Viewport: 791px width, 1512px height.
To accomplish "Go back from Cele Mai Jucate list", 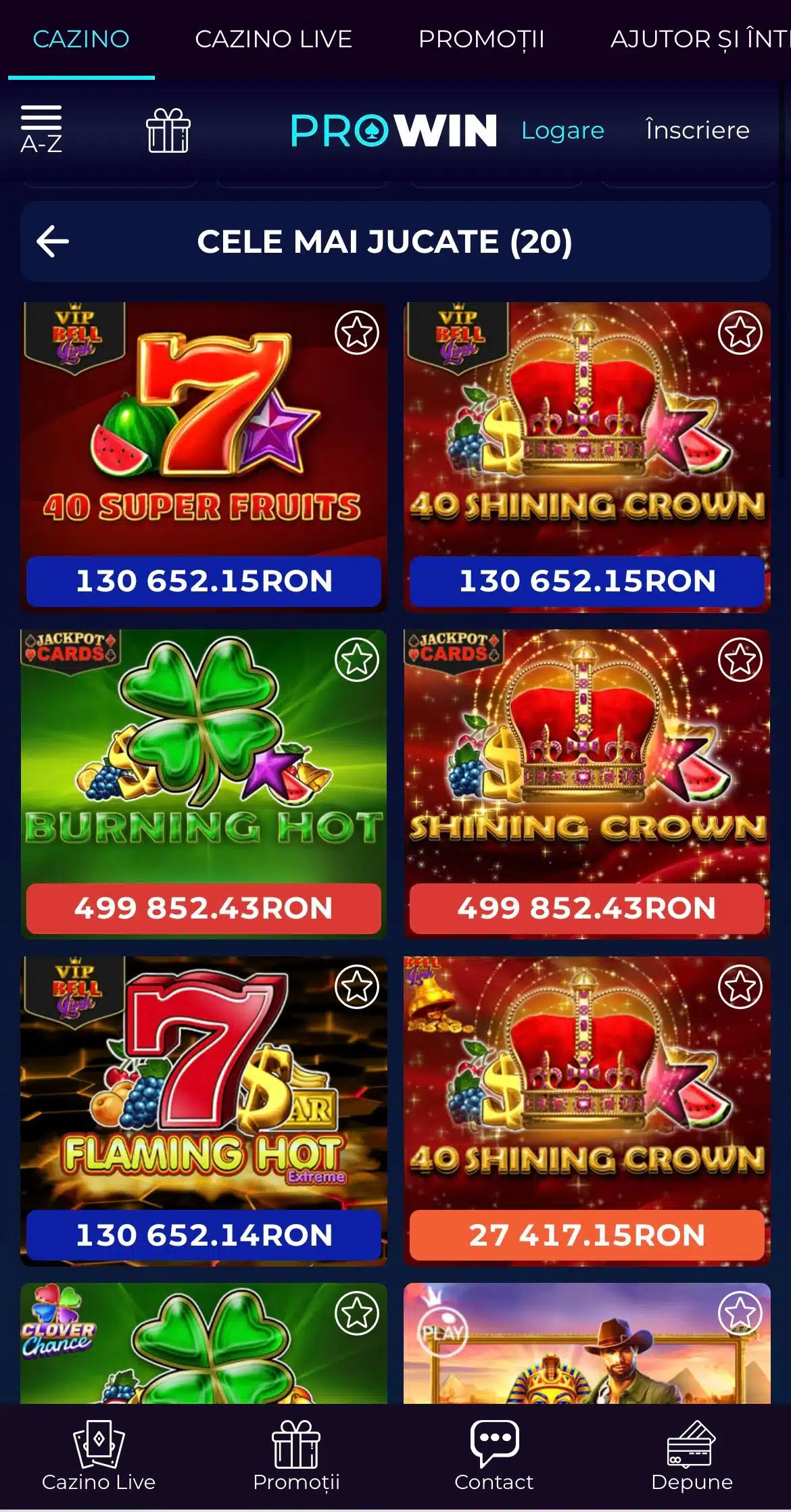I will click(x=53, y=241).
